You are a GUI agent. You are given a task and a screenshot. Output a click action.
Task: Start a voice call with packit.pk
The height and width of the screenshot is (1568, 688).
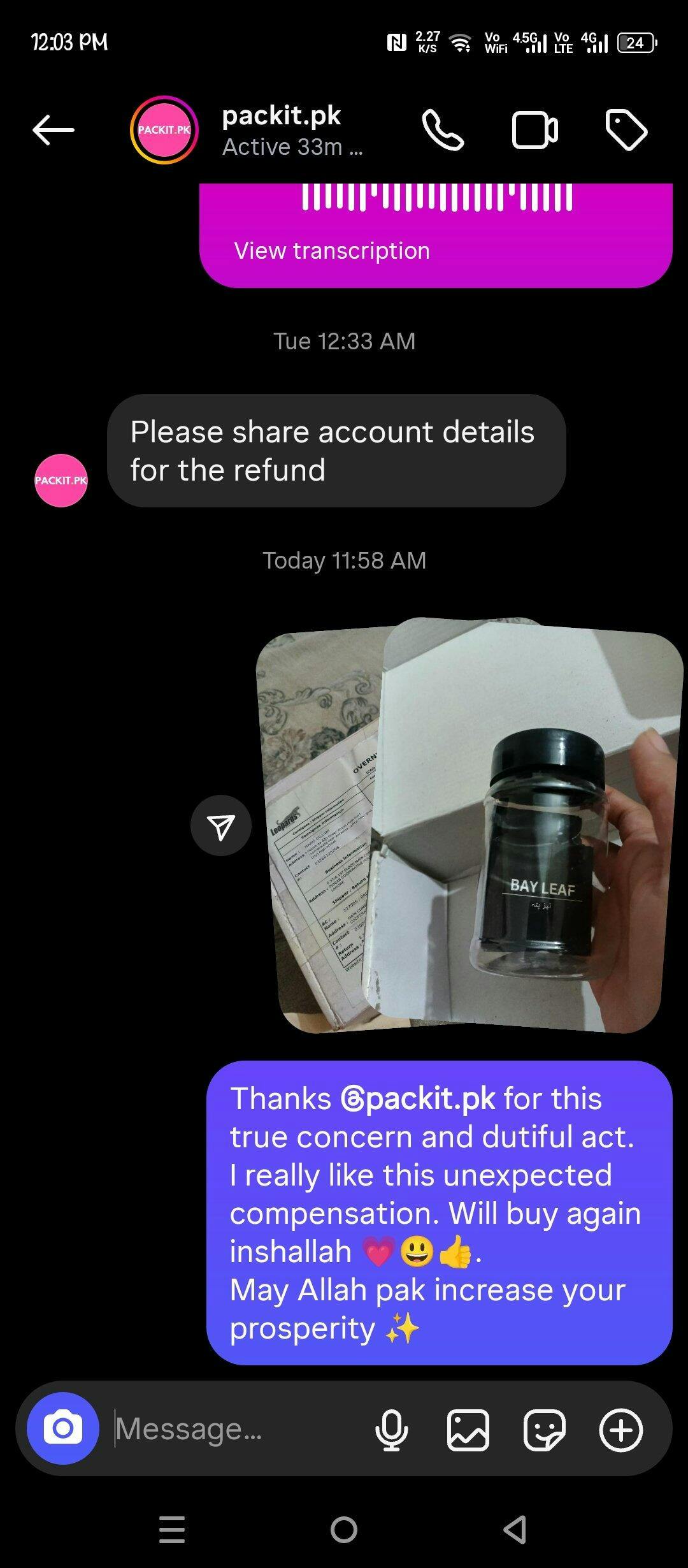tap(443, 130)
